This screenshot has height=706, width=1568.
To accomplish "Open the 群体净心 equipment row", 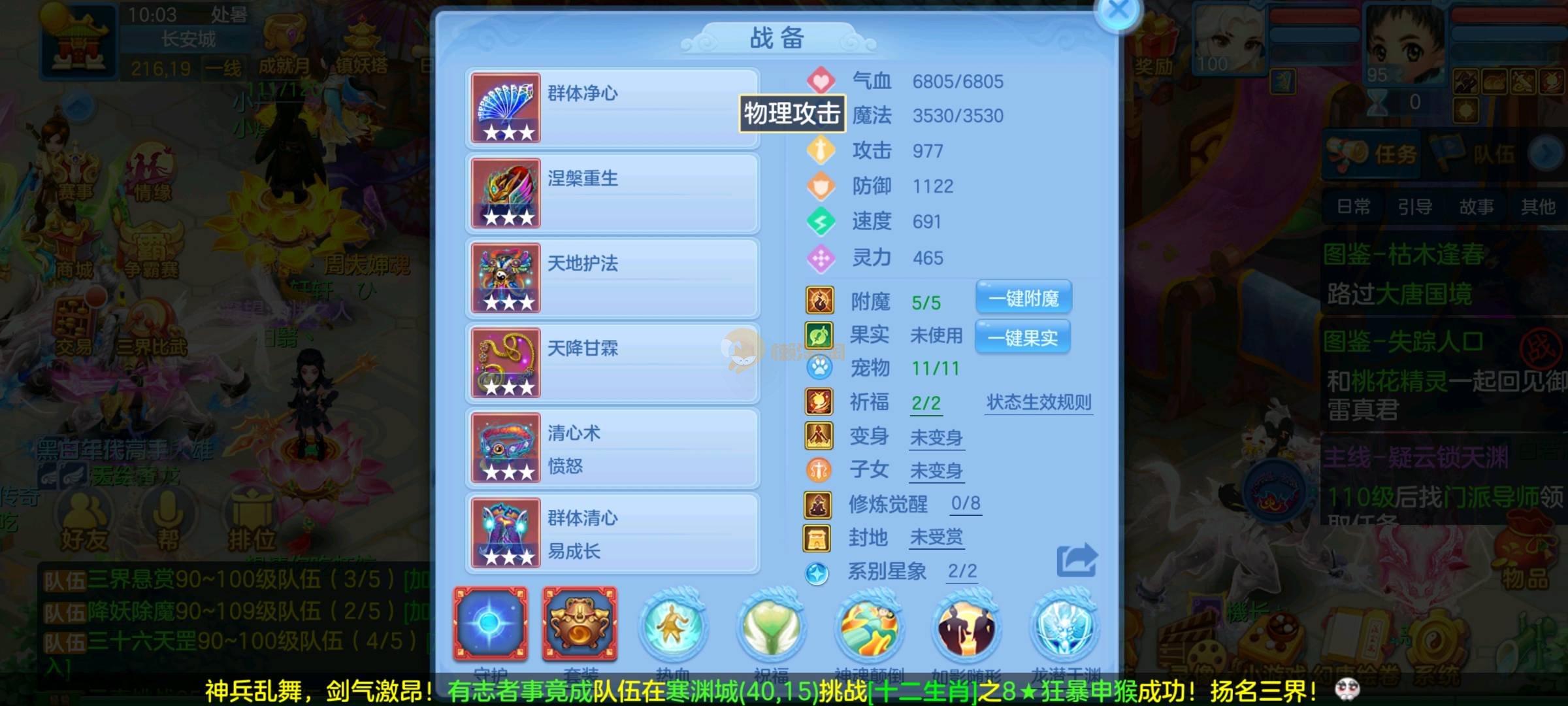I will pos(612,108).
